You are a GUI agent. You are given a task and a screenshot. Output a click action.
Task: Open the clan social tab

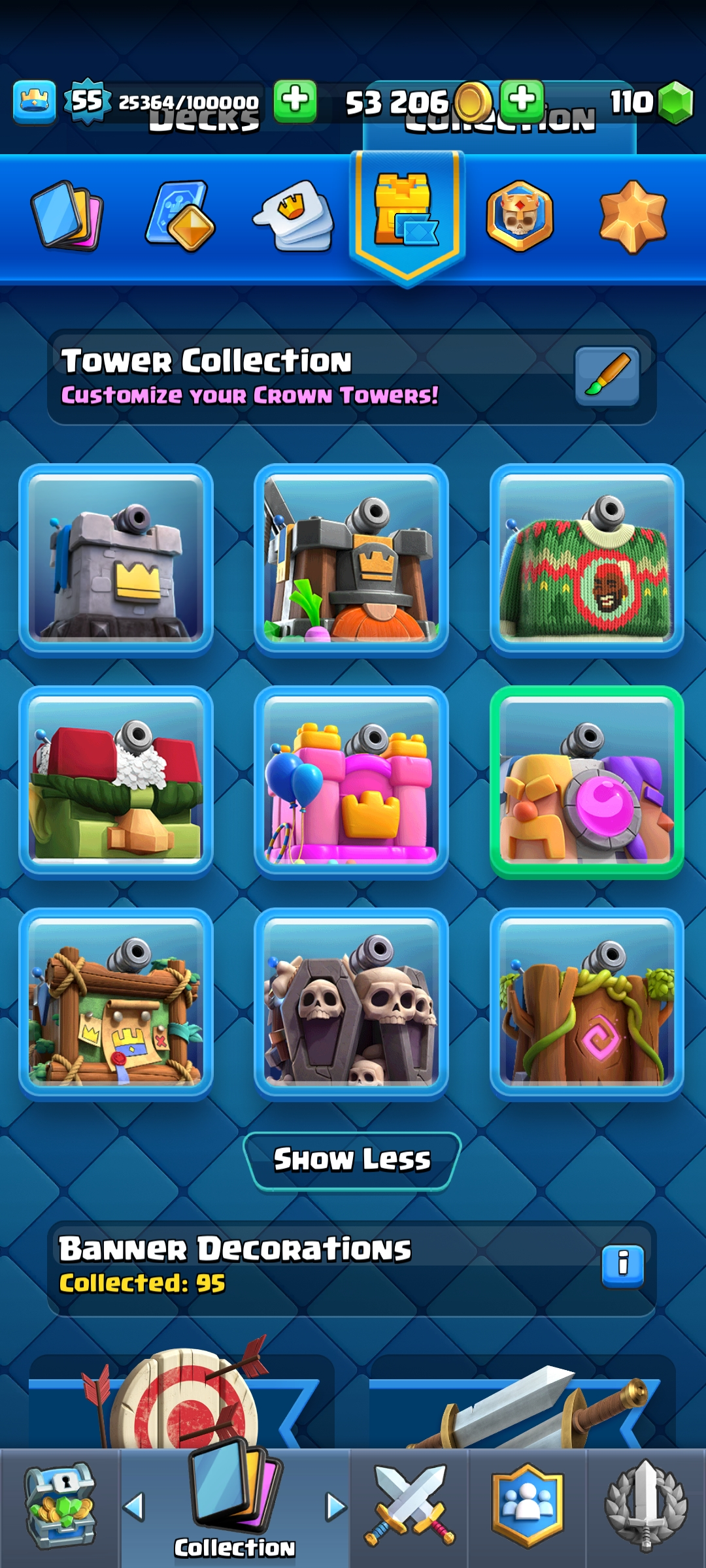(527, 1506)
